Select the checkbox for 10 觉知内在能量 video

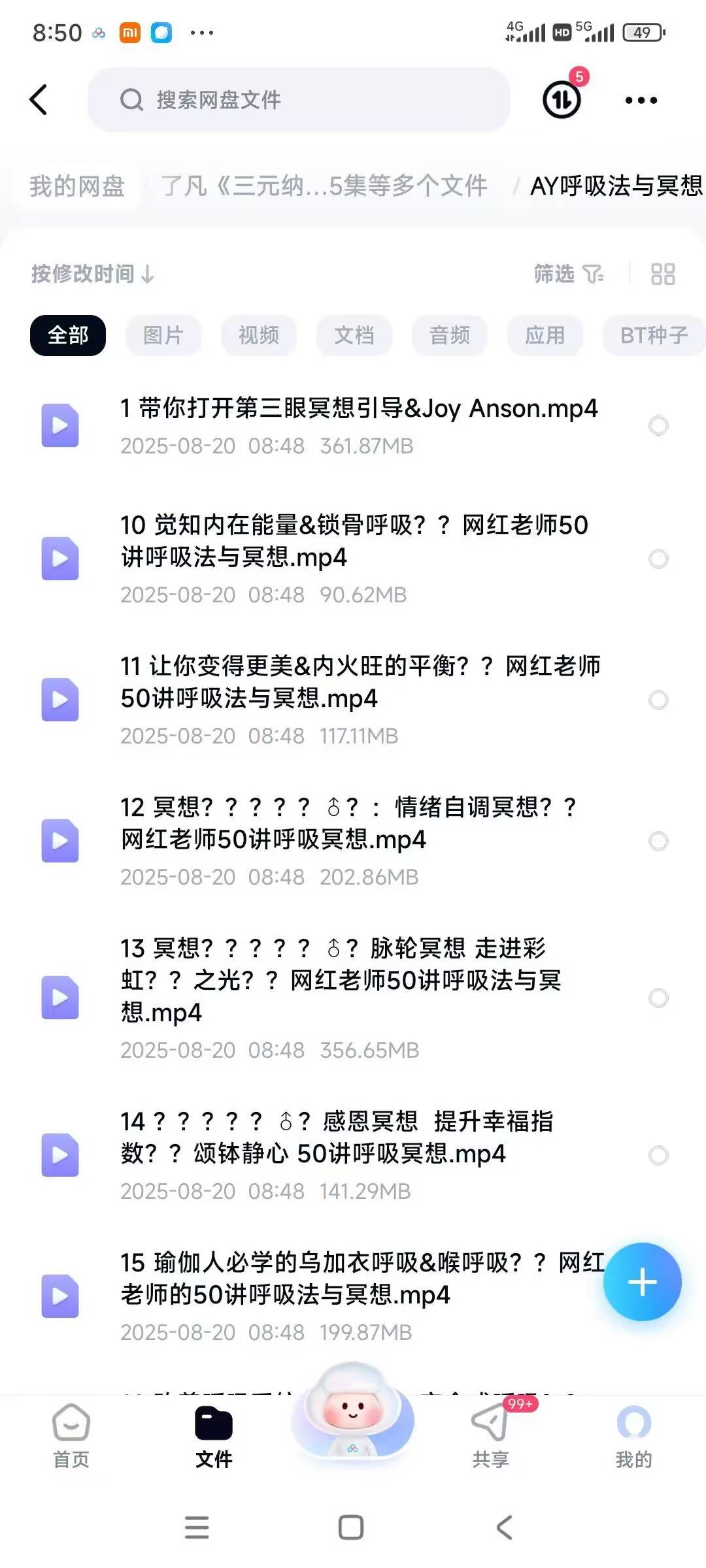658,559
